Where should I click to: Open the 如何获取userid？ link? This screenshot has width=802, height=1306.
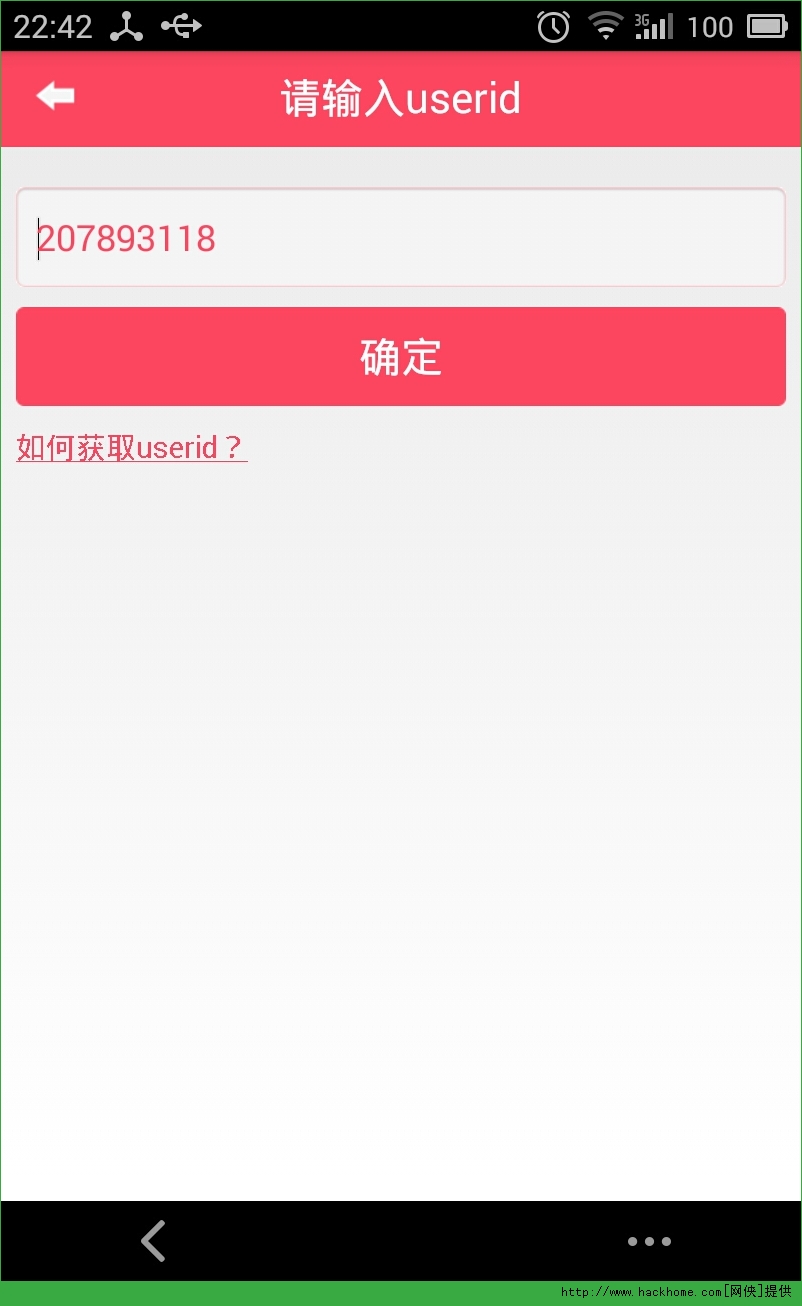(132, 447)
